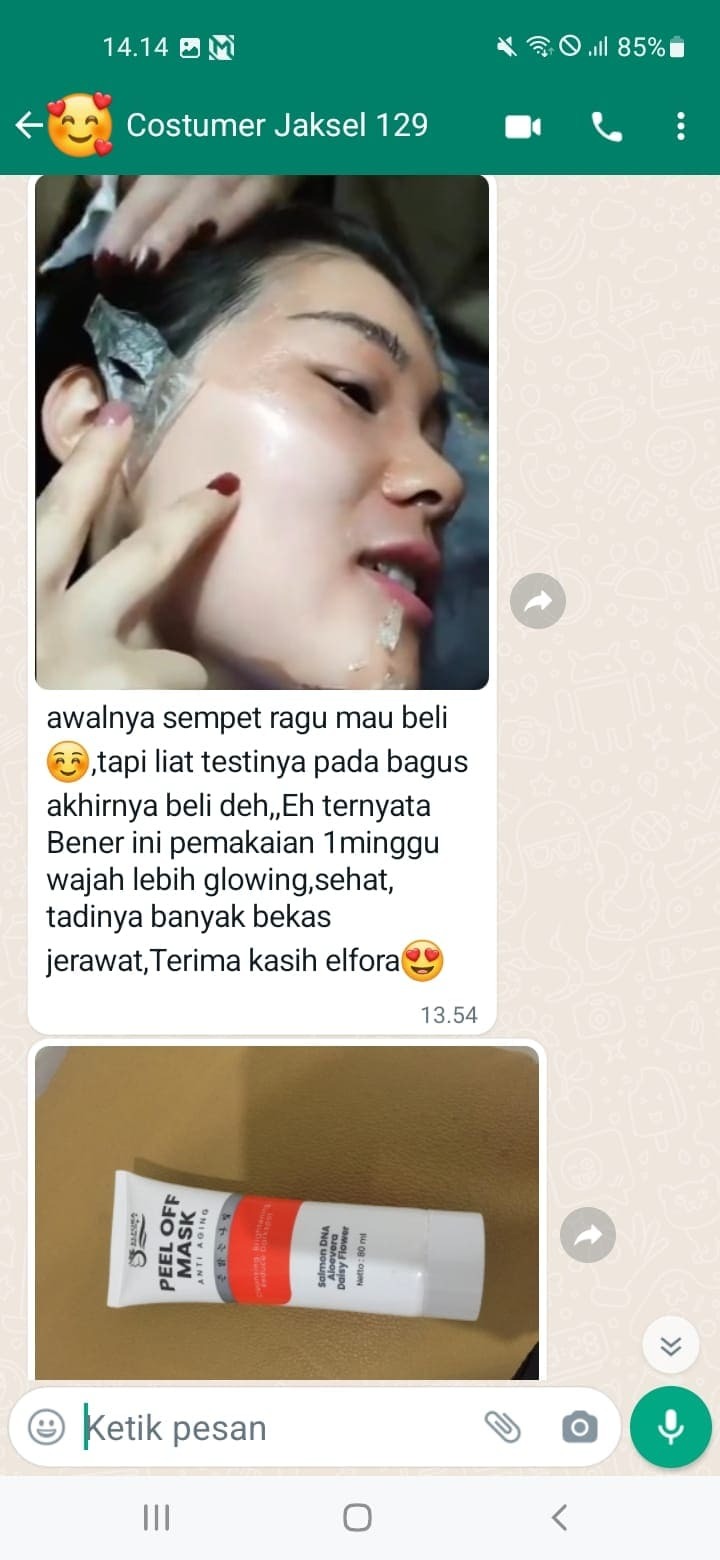Go back to the chat list
This screenshot has width=720, height=1560.
pos(28,125)
